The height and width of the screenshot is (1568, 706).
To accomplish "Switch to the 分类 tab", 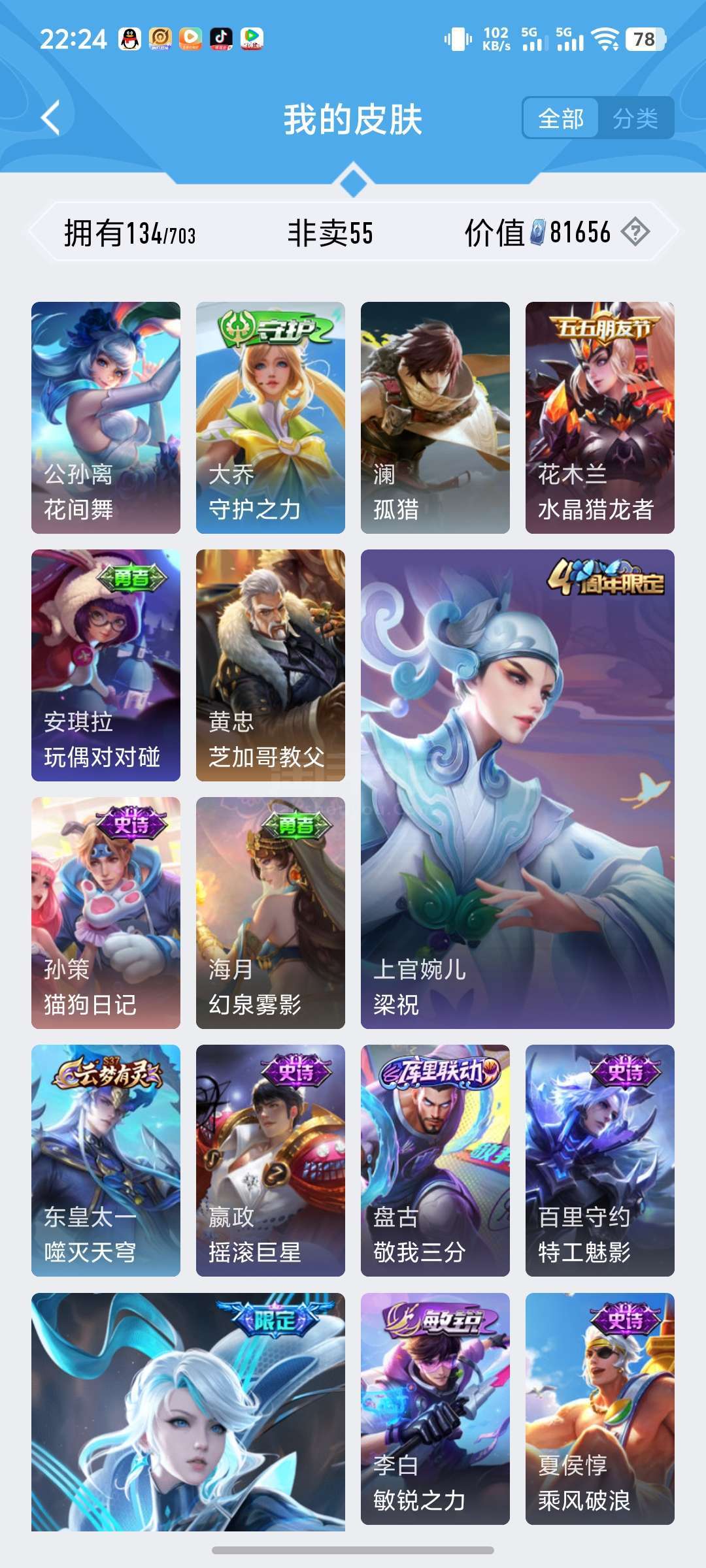I will tap(635, 118).
